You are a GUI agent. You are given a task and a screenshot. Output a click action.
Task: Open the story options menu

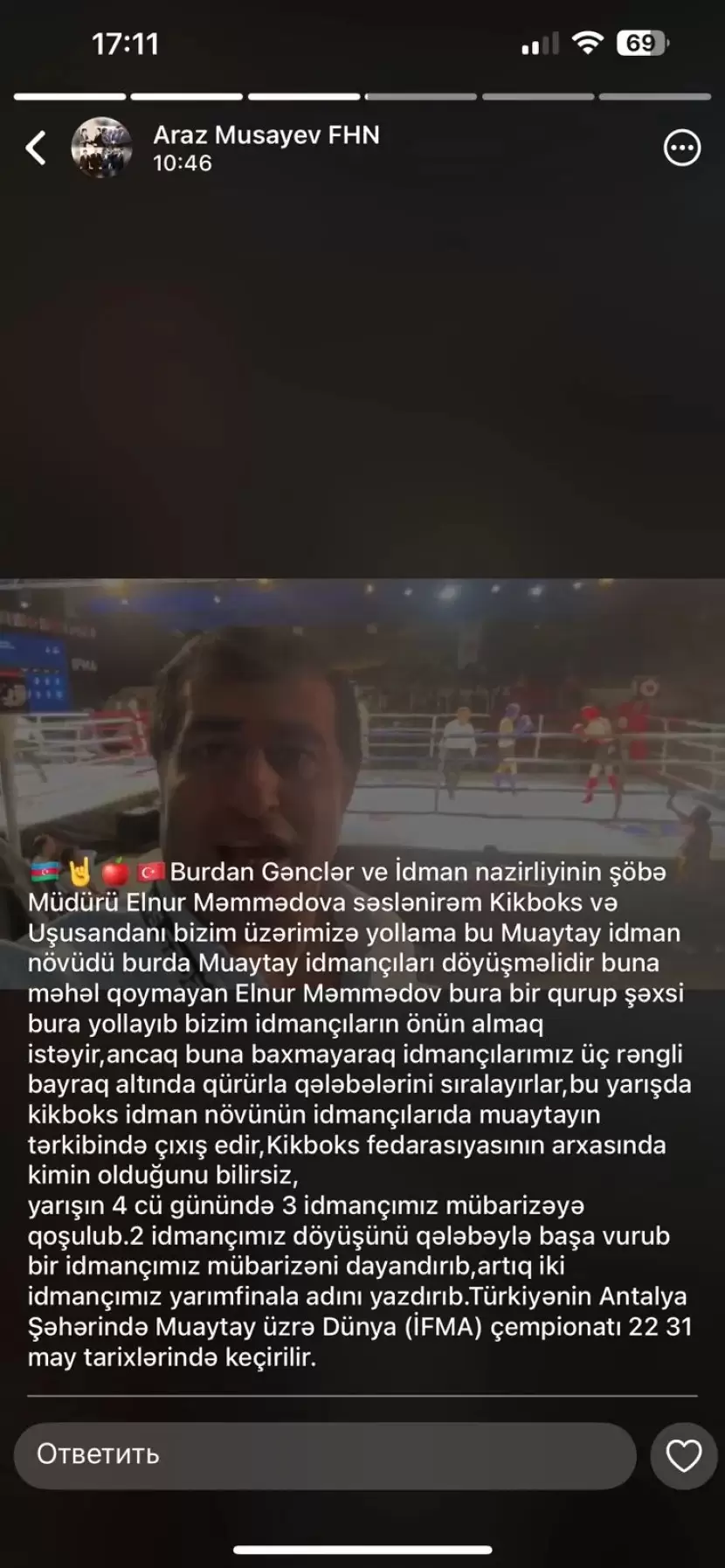(681, 148)
